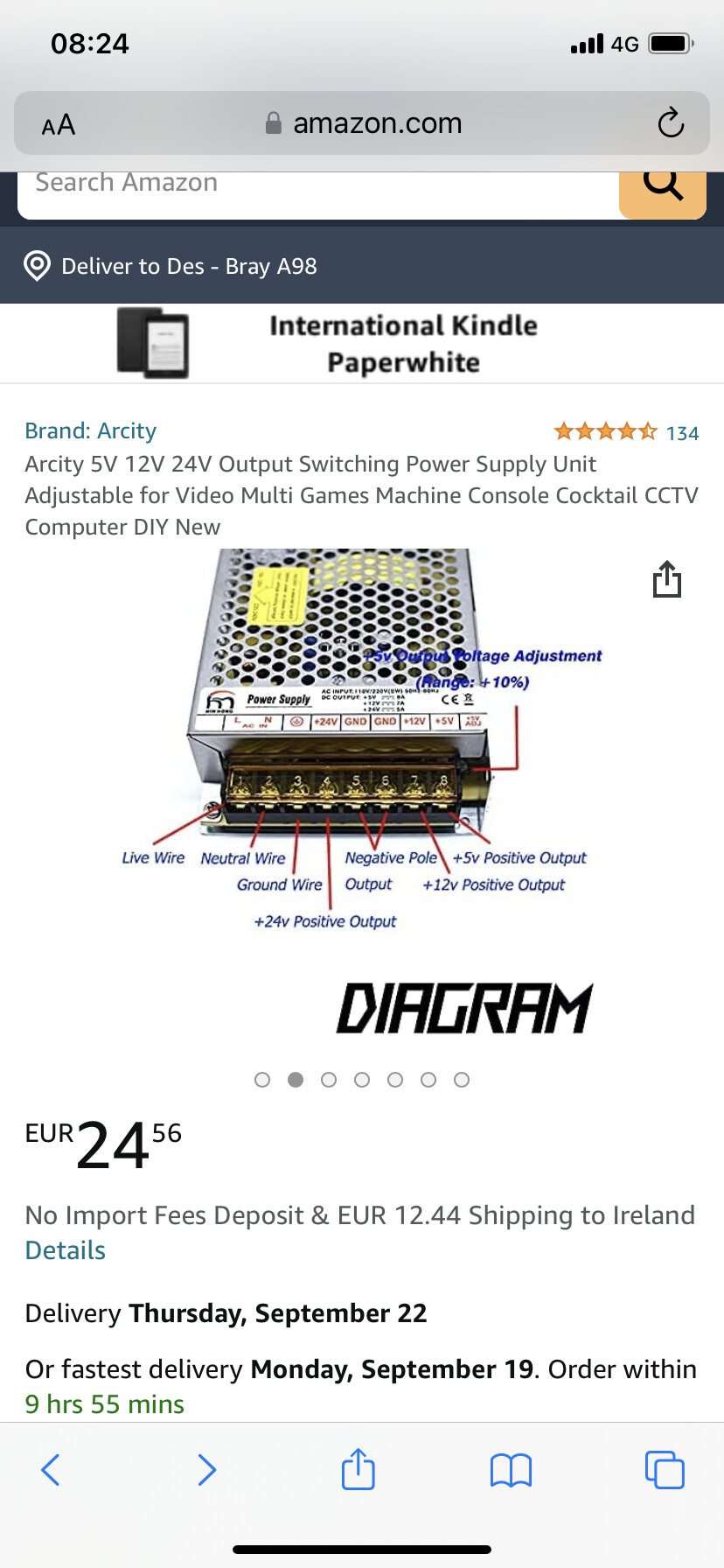Tap the amazon.com address bar
This screenshot has height=1568, width=724.
pos(362,123)
